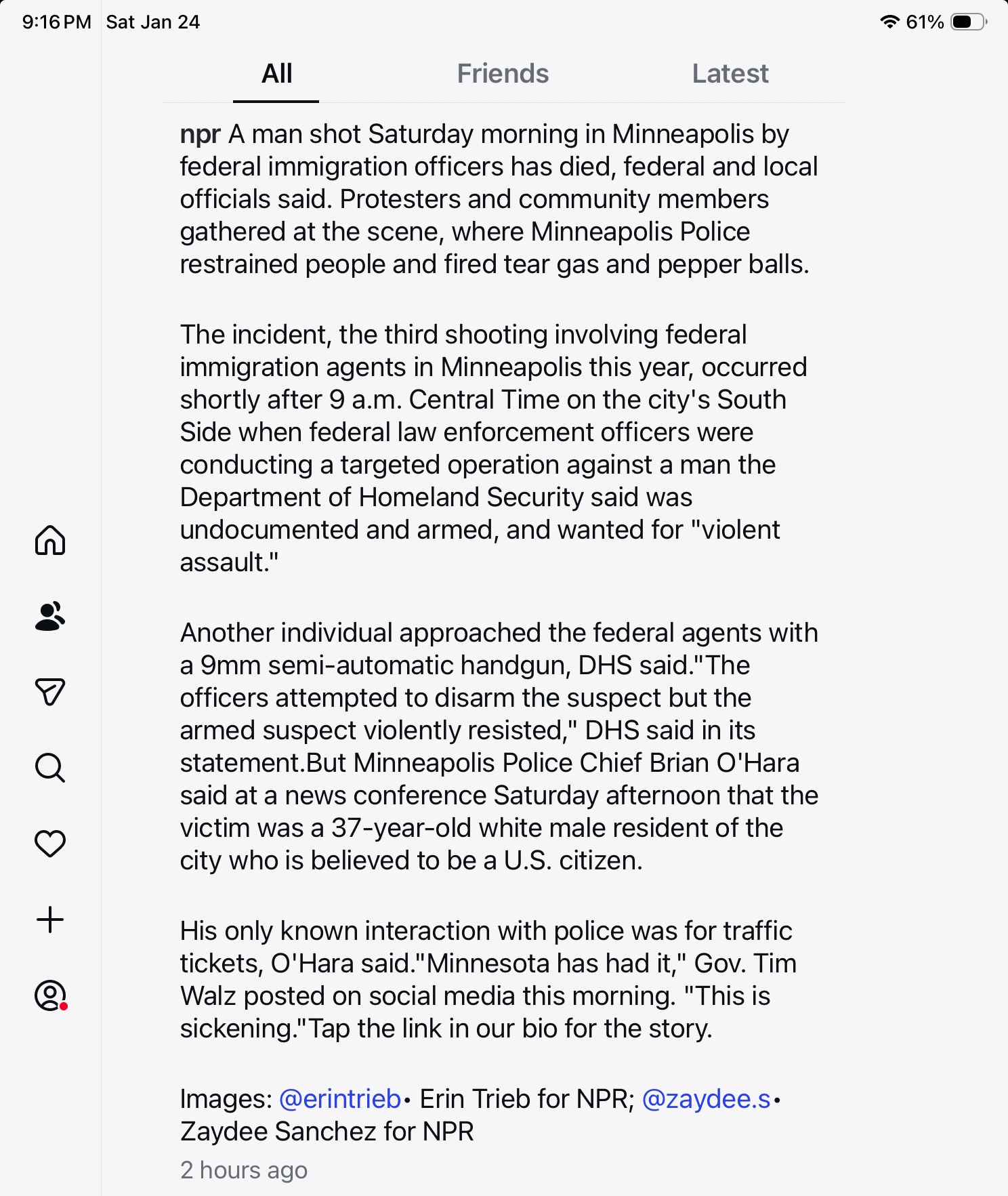Open your profile icon
This screenshot has width=1008, height=1196.
pos(50,995)
